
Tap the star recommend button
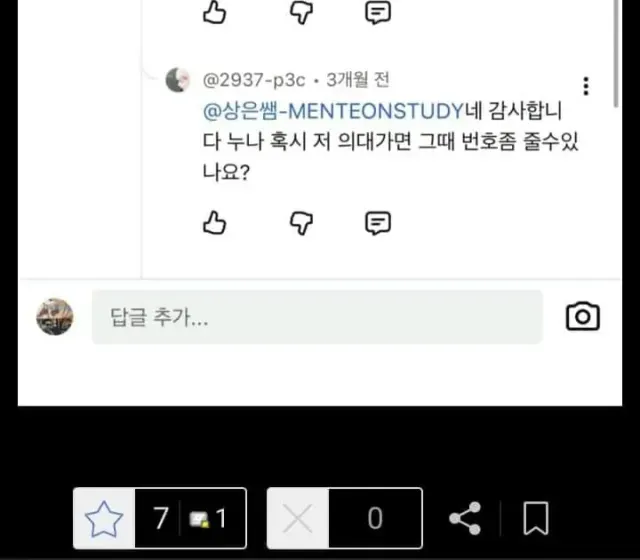click(x=104, y=518)
